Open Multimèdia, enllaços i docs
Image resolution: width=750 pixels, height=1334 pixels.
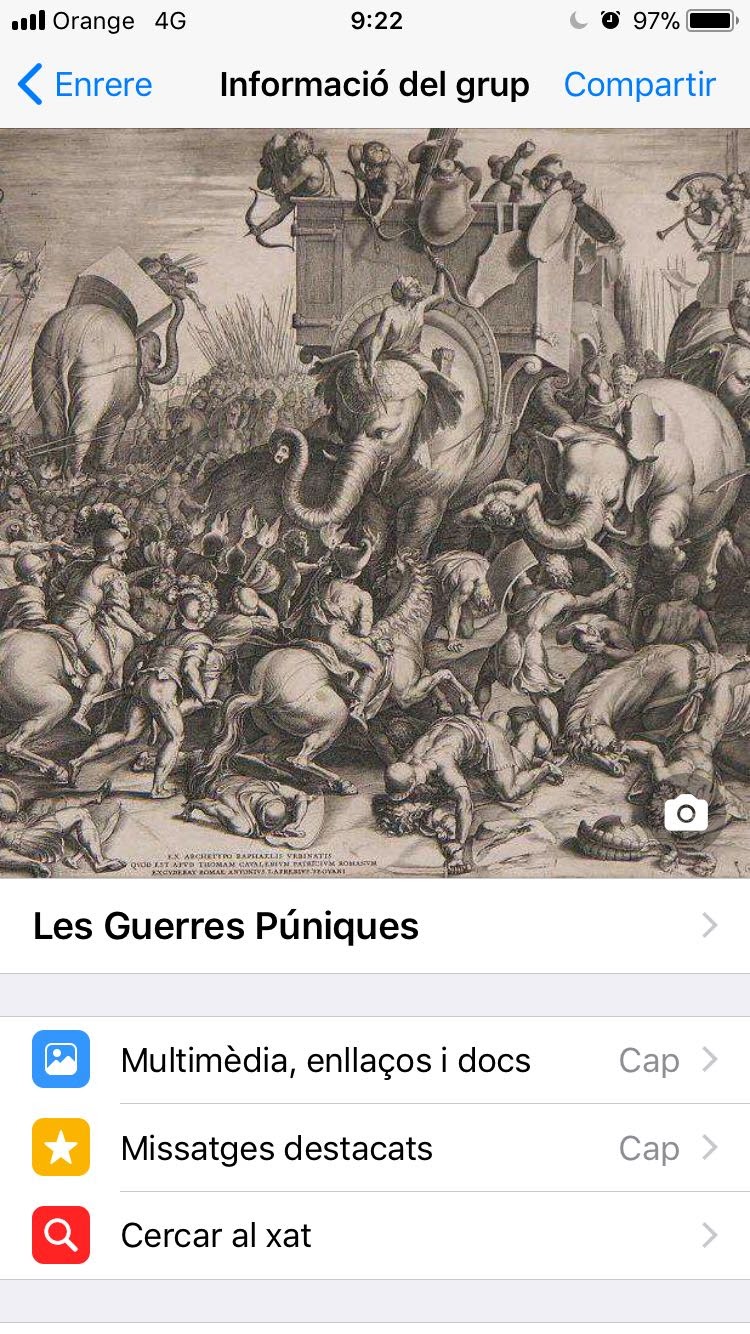[375, 1060]
